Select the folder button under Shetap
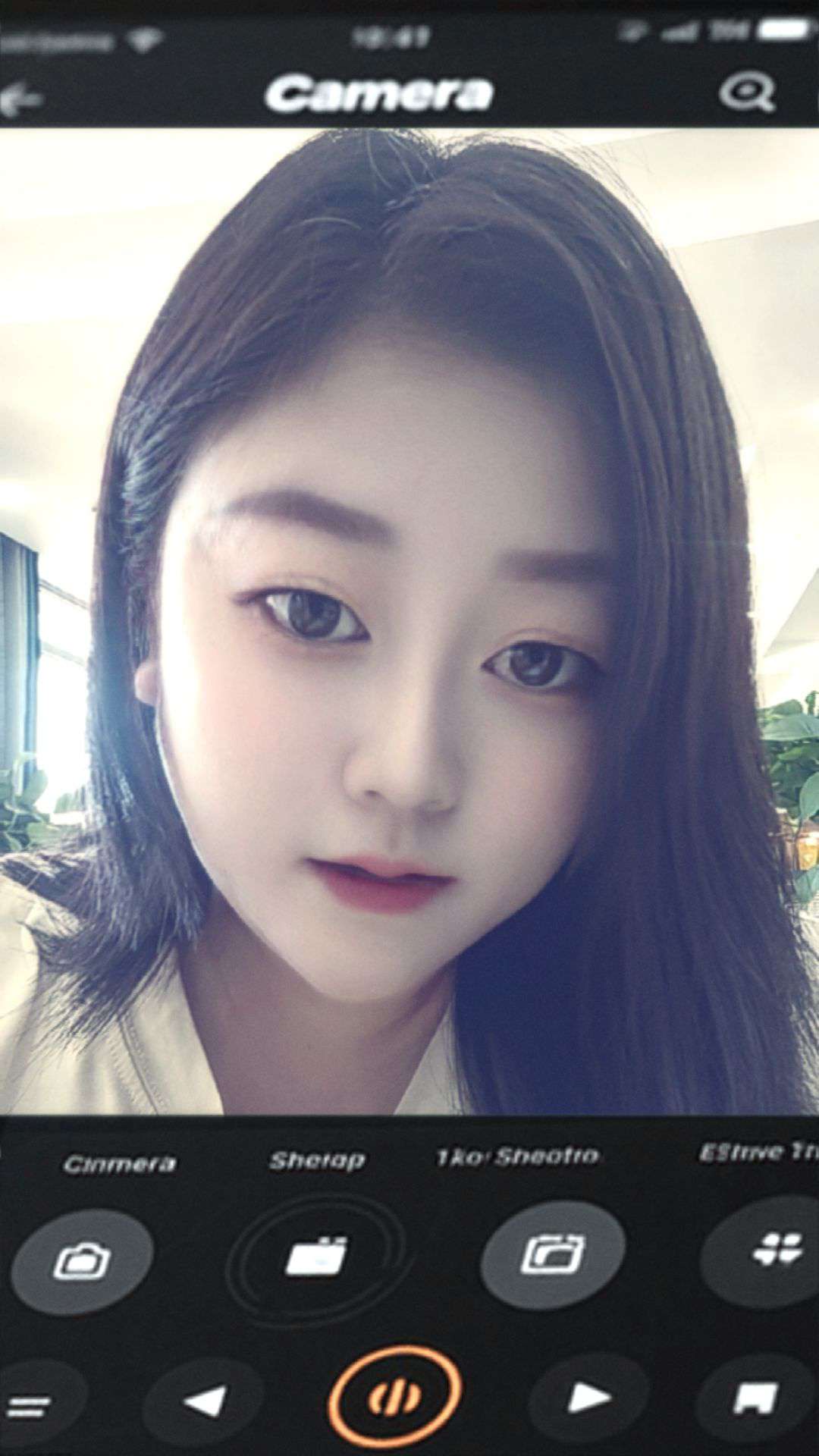Screen dimensions: 819x1456 pos(317,1255)
